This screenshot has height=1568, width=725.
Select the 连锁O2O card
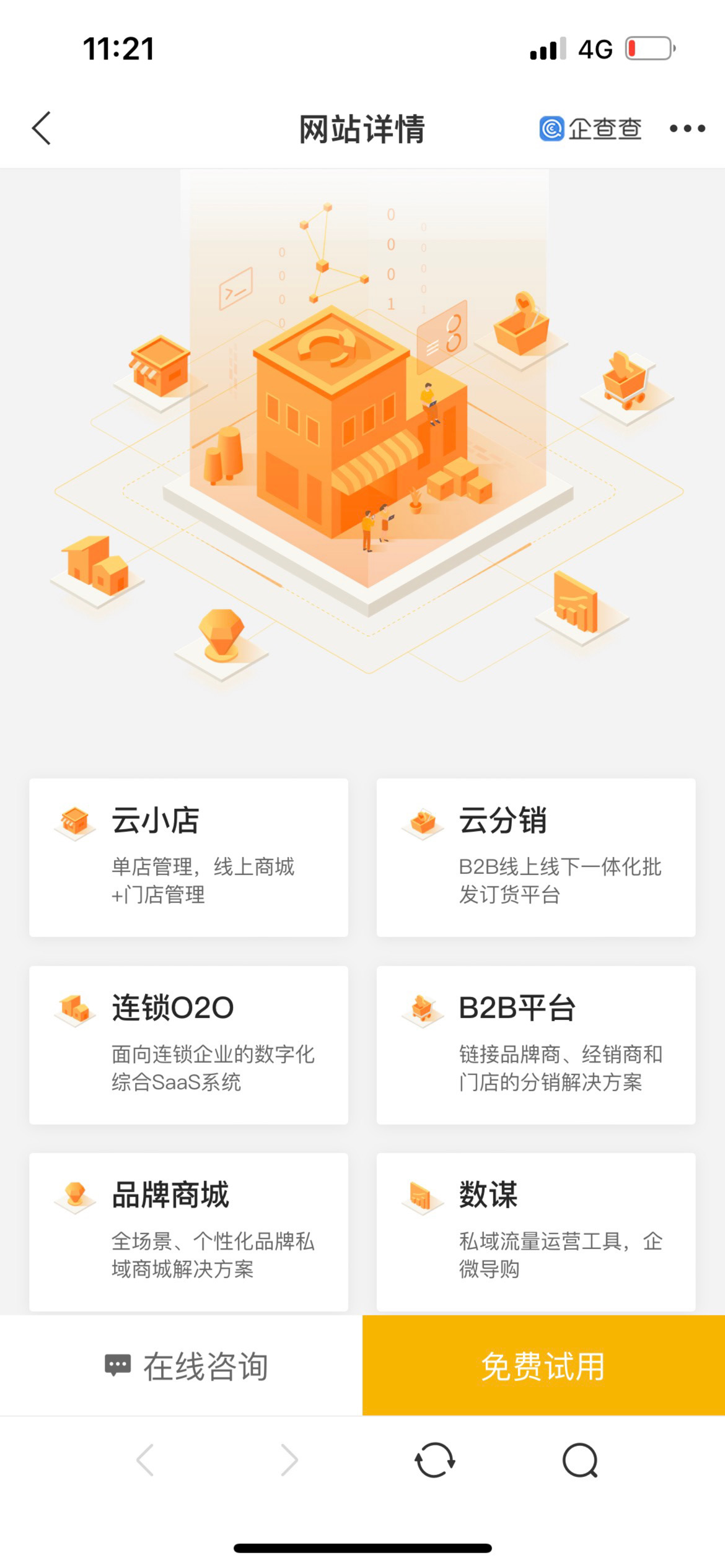coord(188,1045)
